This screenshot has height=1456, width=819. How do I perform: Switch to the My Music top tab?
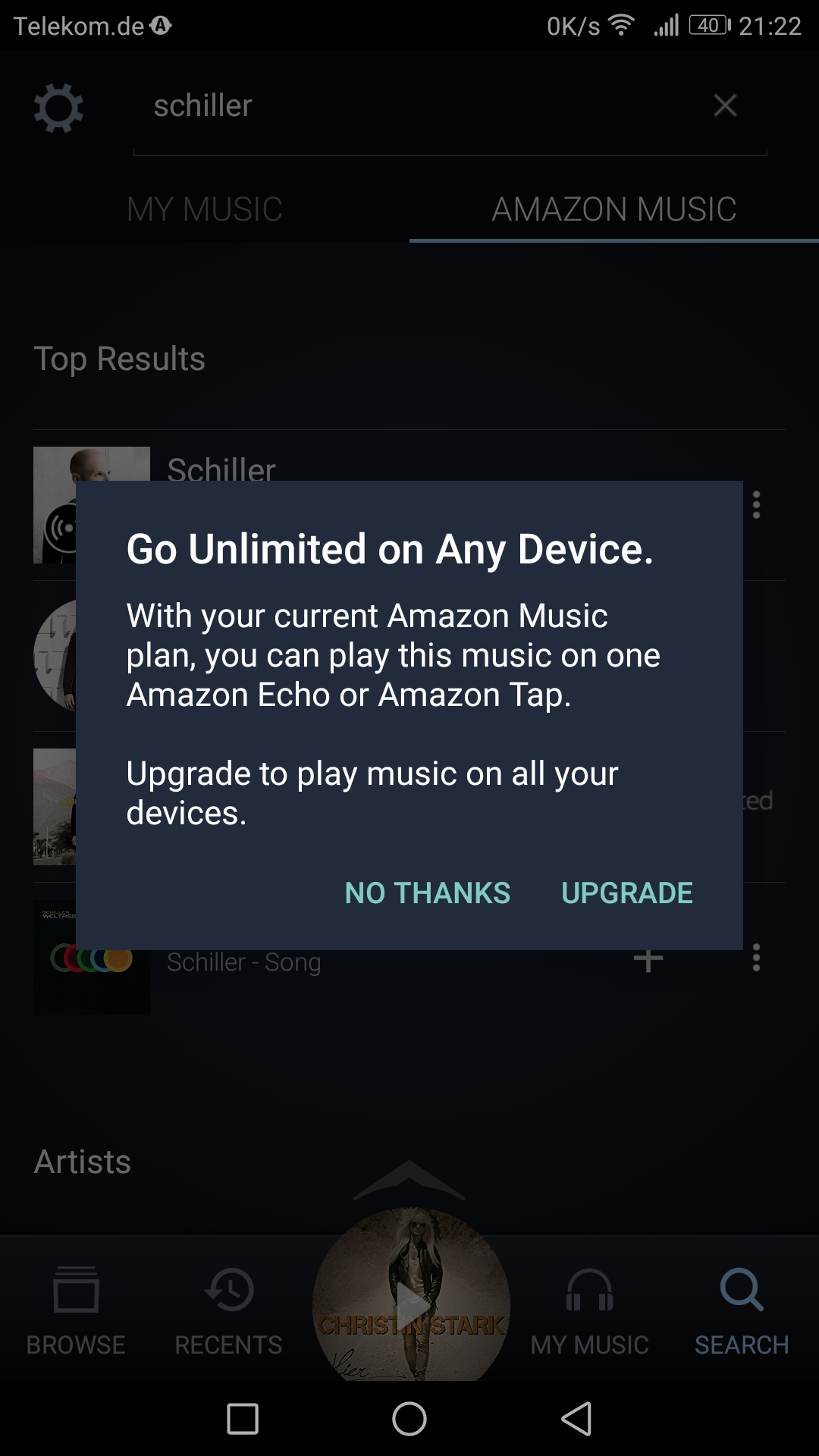coord(205,209)
